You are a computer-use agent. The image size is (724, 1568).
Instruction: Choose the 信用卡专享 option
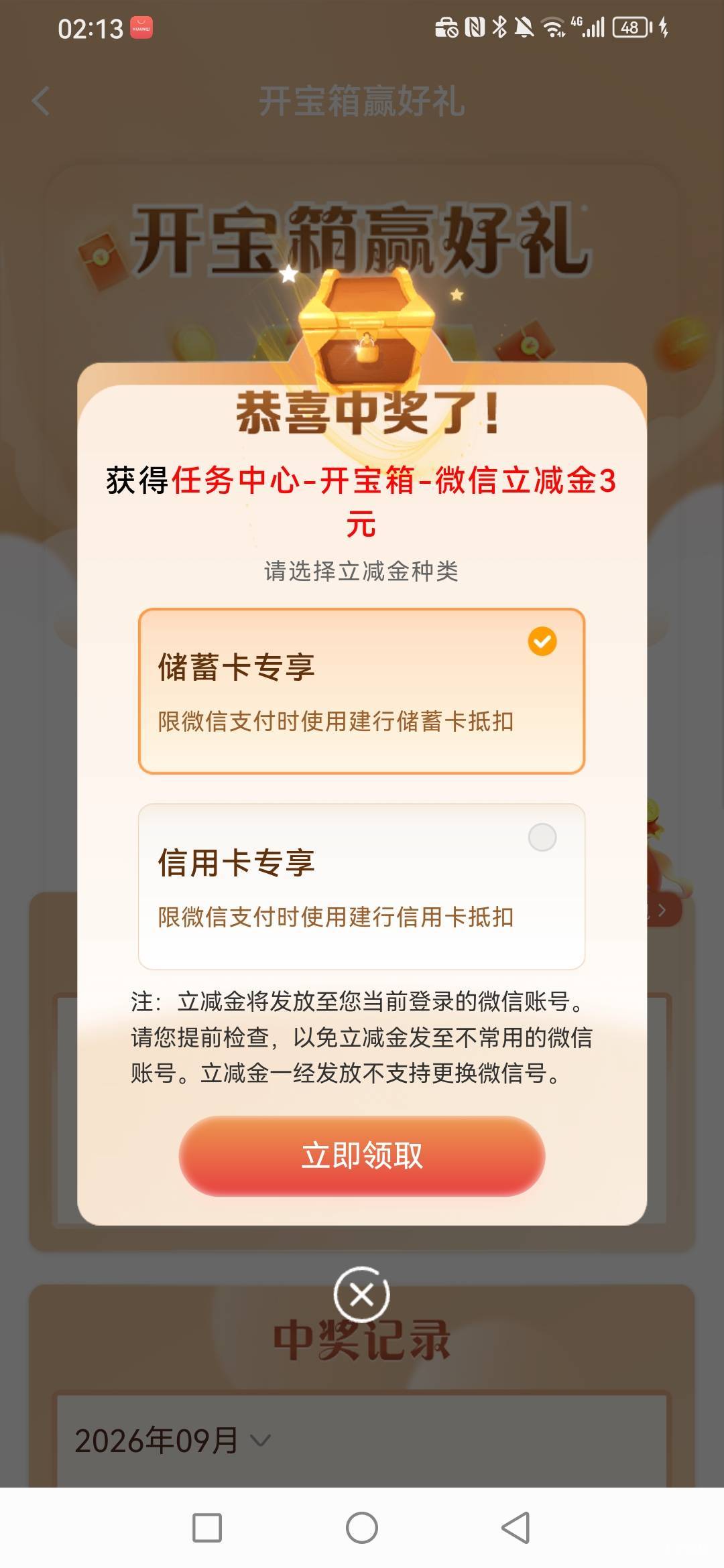tap(361, 887)
